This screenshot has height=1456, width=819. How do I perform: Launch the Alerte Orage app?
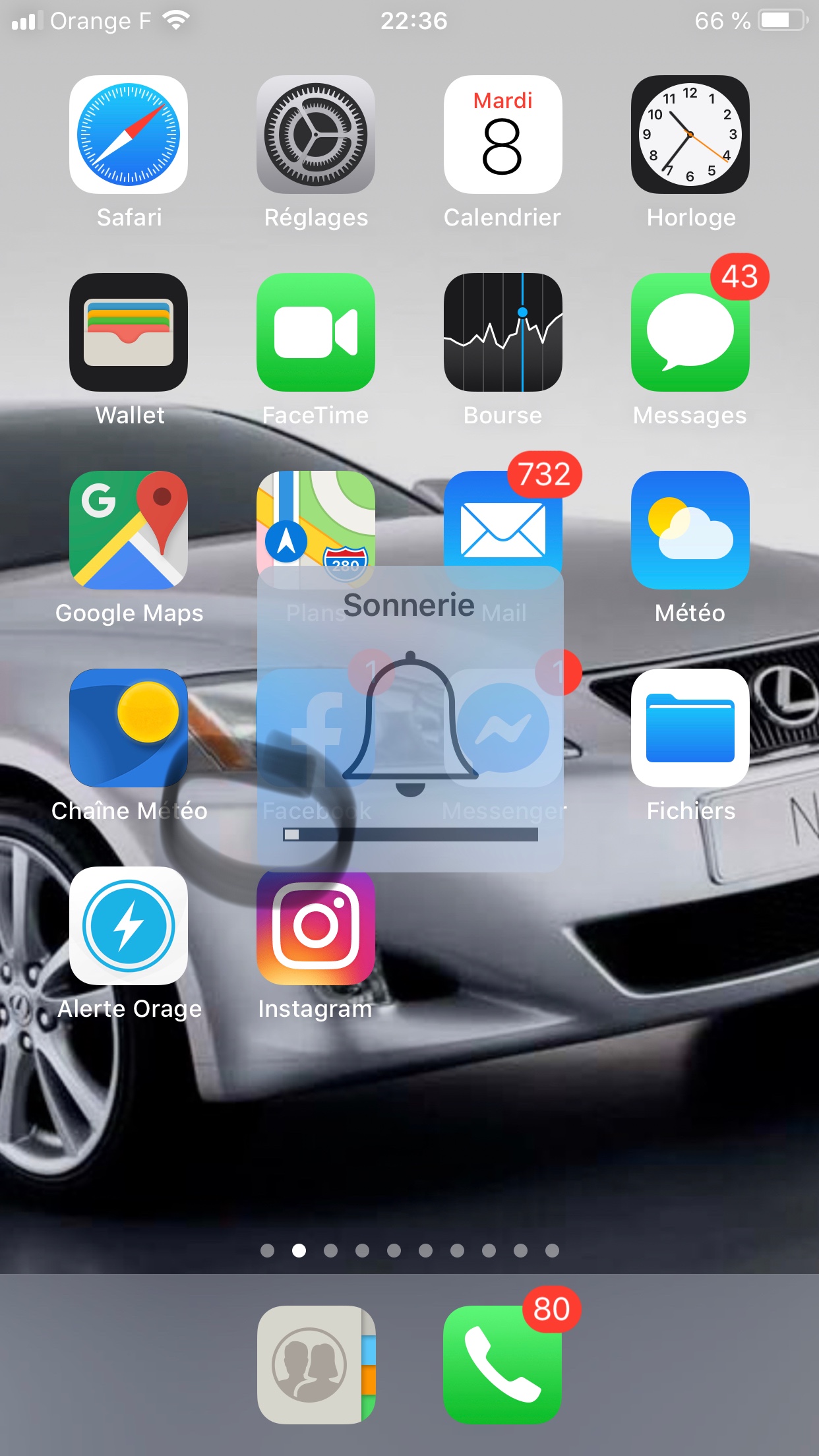click(x=129, y=926)
